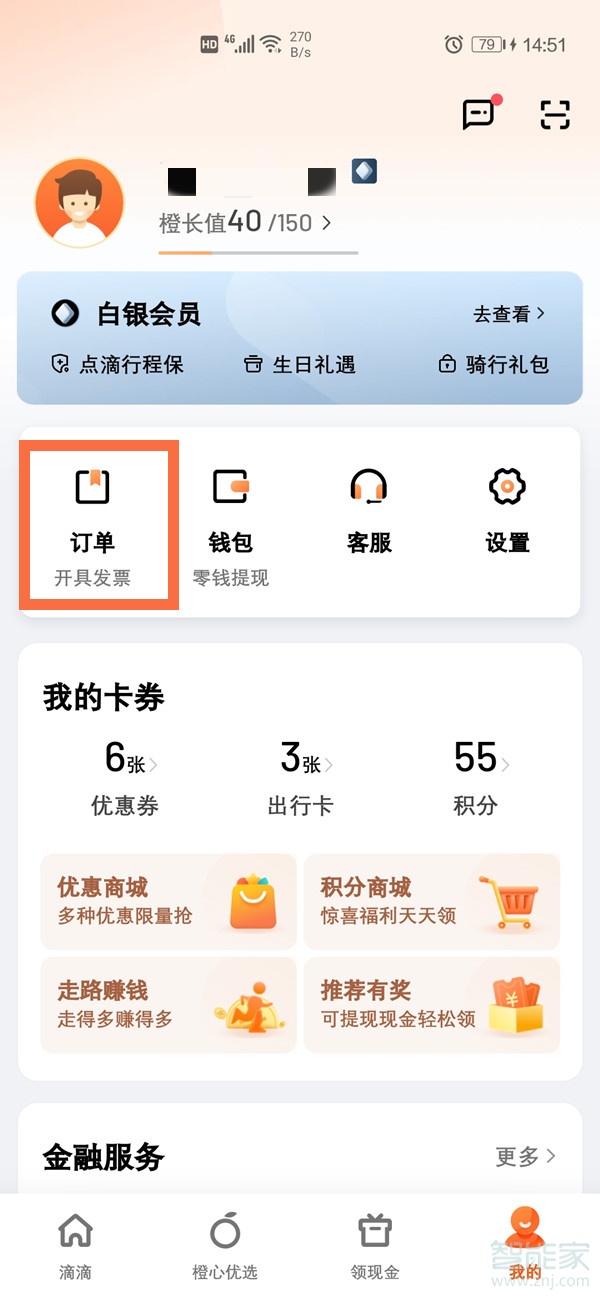The height and width of the screenshot is (1300, 600).
Task: Switch to the 领现金 tab
Action: [375, 1245]
